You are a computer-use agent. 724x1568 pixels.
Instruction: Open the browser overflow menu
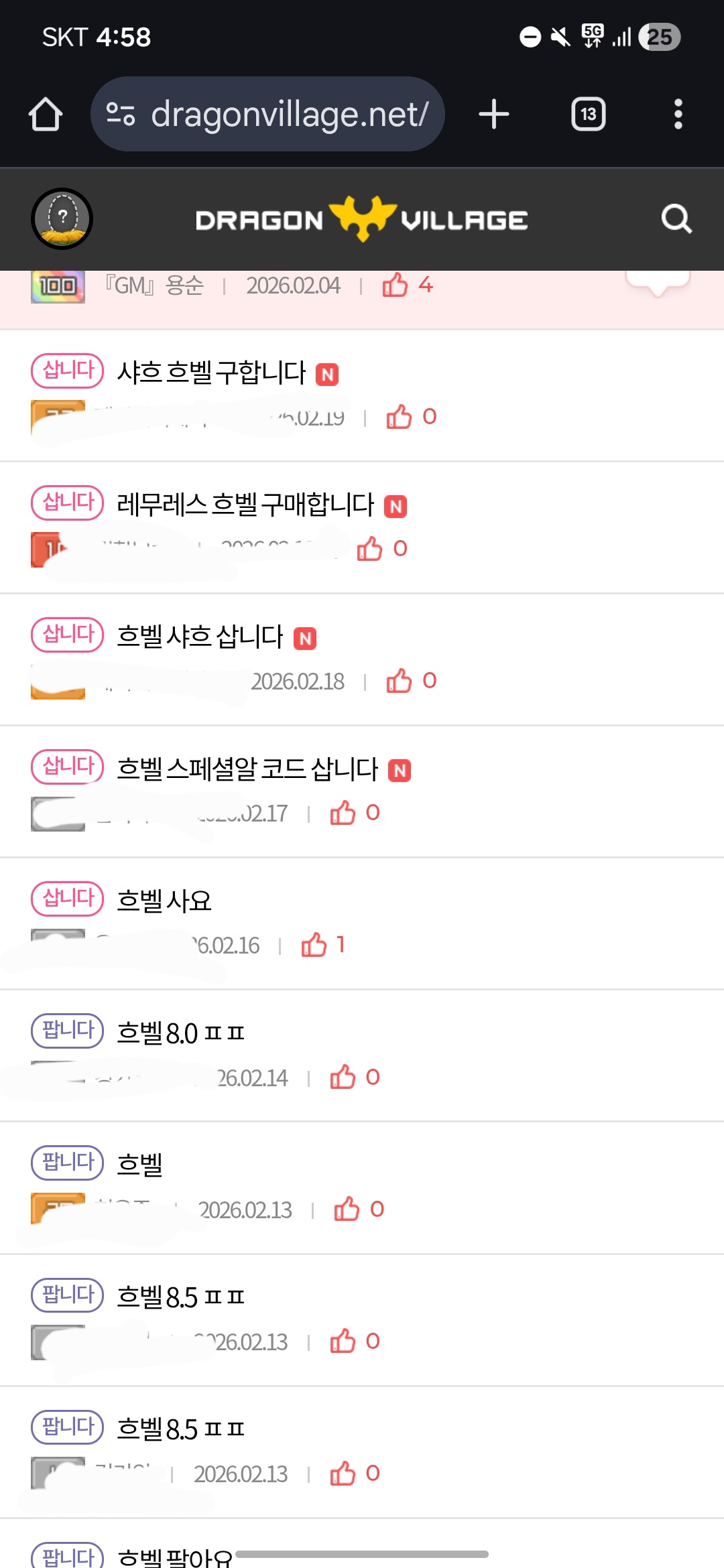(678, 114)
